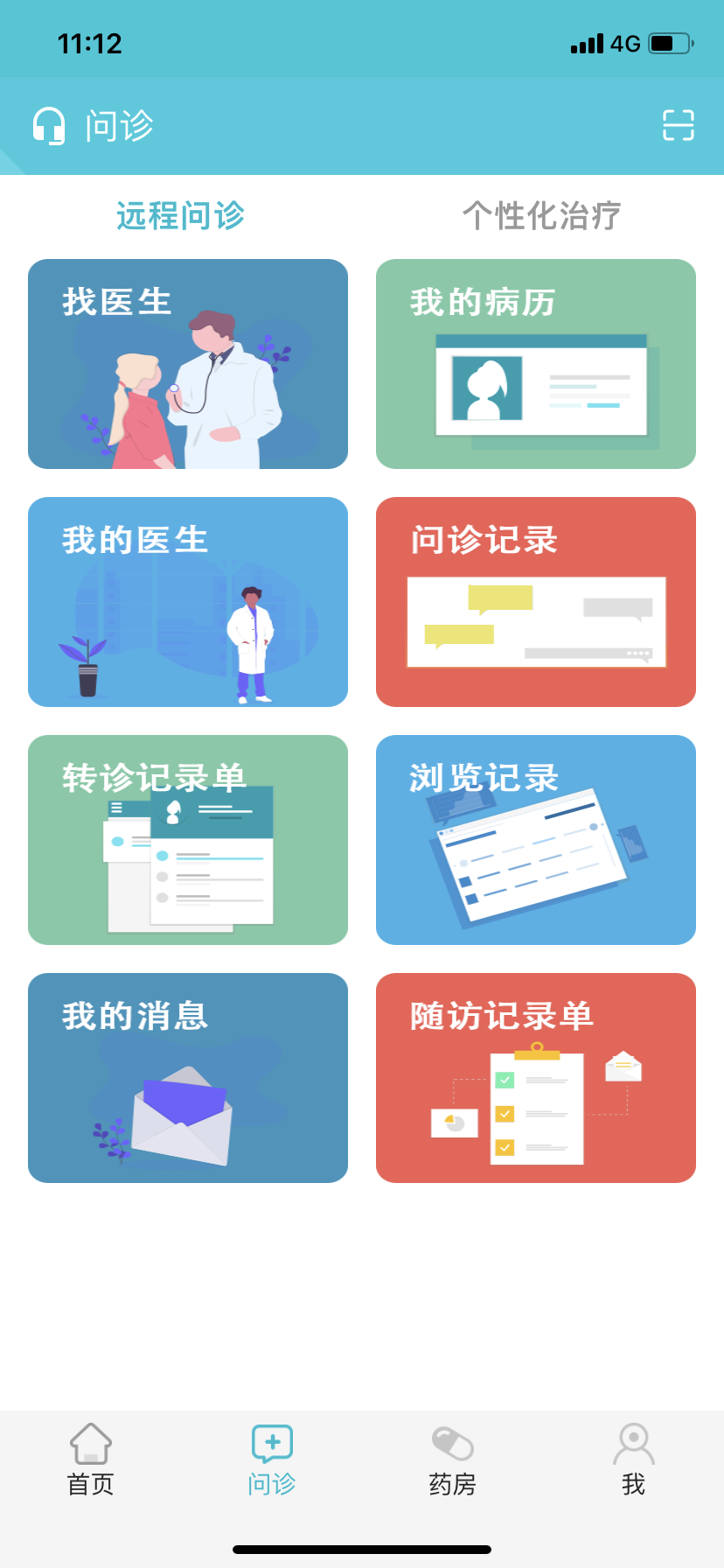
Task: View the 浏览记录 card
Action: click(x=536, y=840)
